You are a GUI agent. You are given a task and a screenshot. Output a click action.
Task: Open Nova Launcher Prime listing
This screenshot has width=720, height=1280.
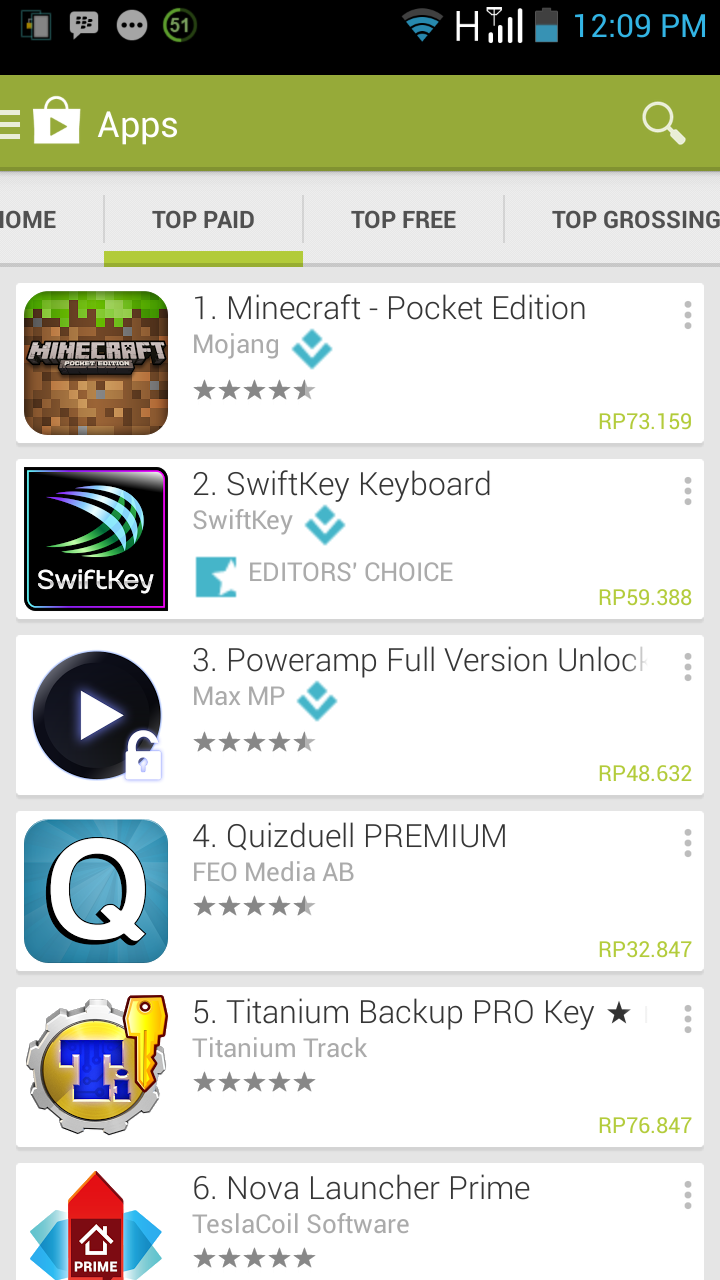[361, 1188]
